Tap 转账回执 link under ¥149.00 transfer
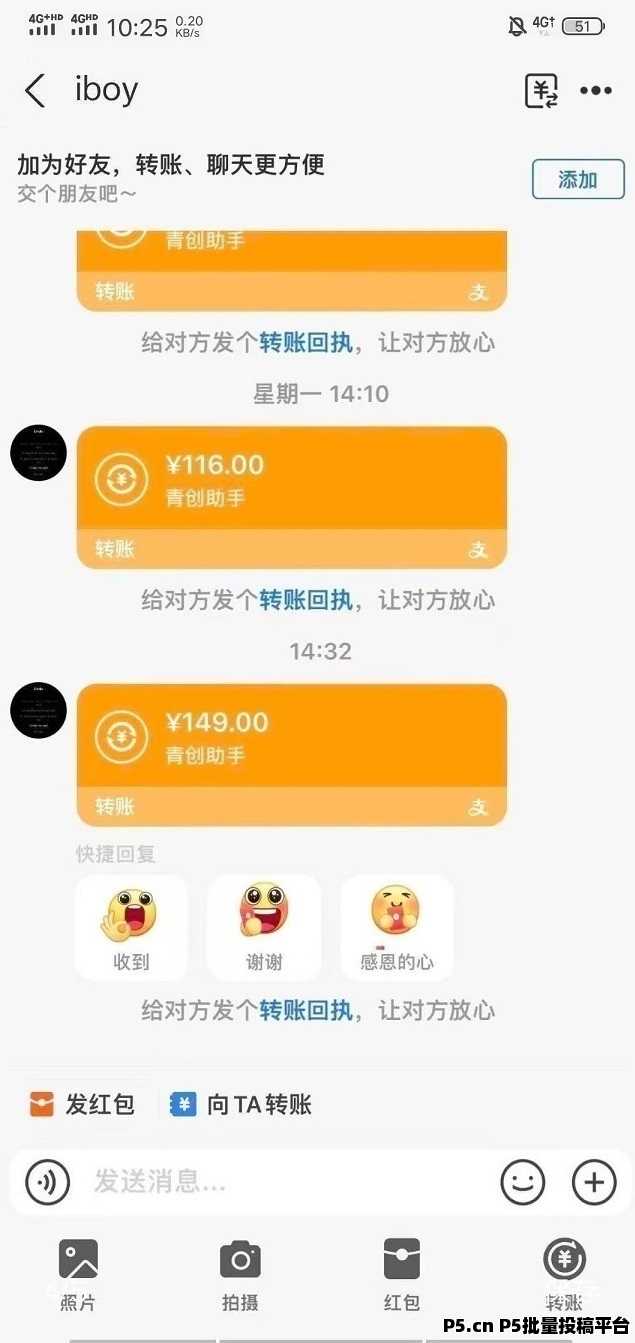The height and width of the screenshot is (1343, 635). click(x=306, y=1011)
